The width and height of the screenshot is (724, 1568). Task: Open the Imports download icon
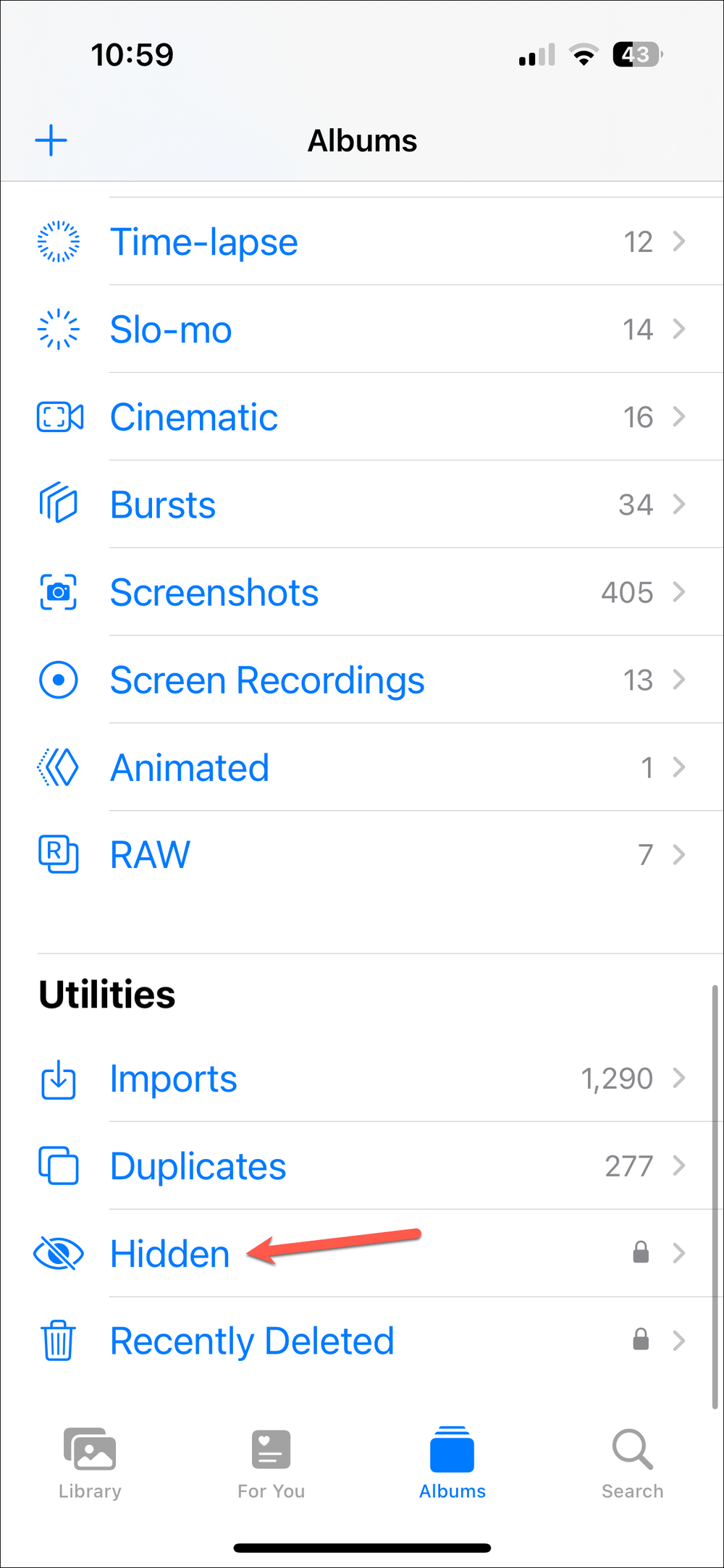59,1079
